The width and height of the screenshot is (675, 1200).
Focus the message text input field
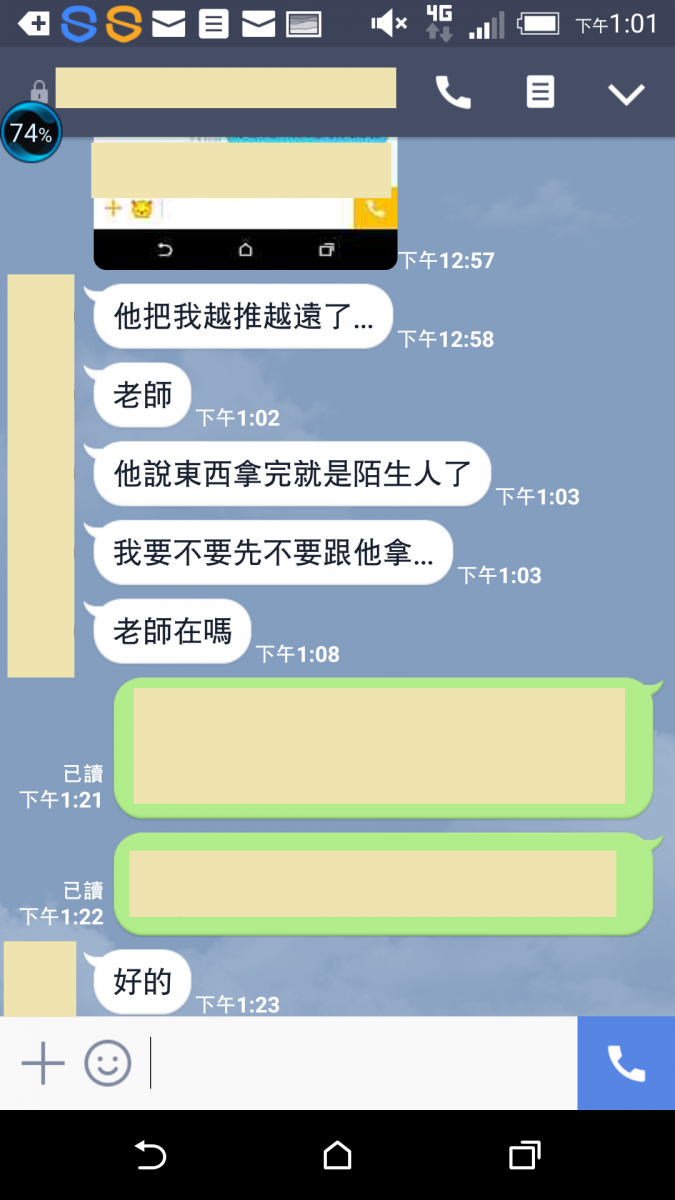click(360, 1063)
